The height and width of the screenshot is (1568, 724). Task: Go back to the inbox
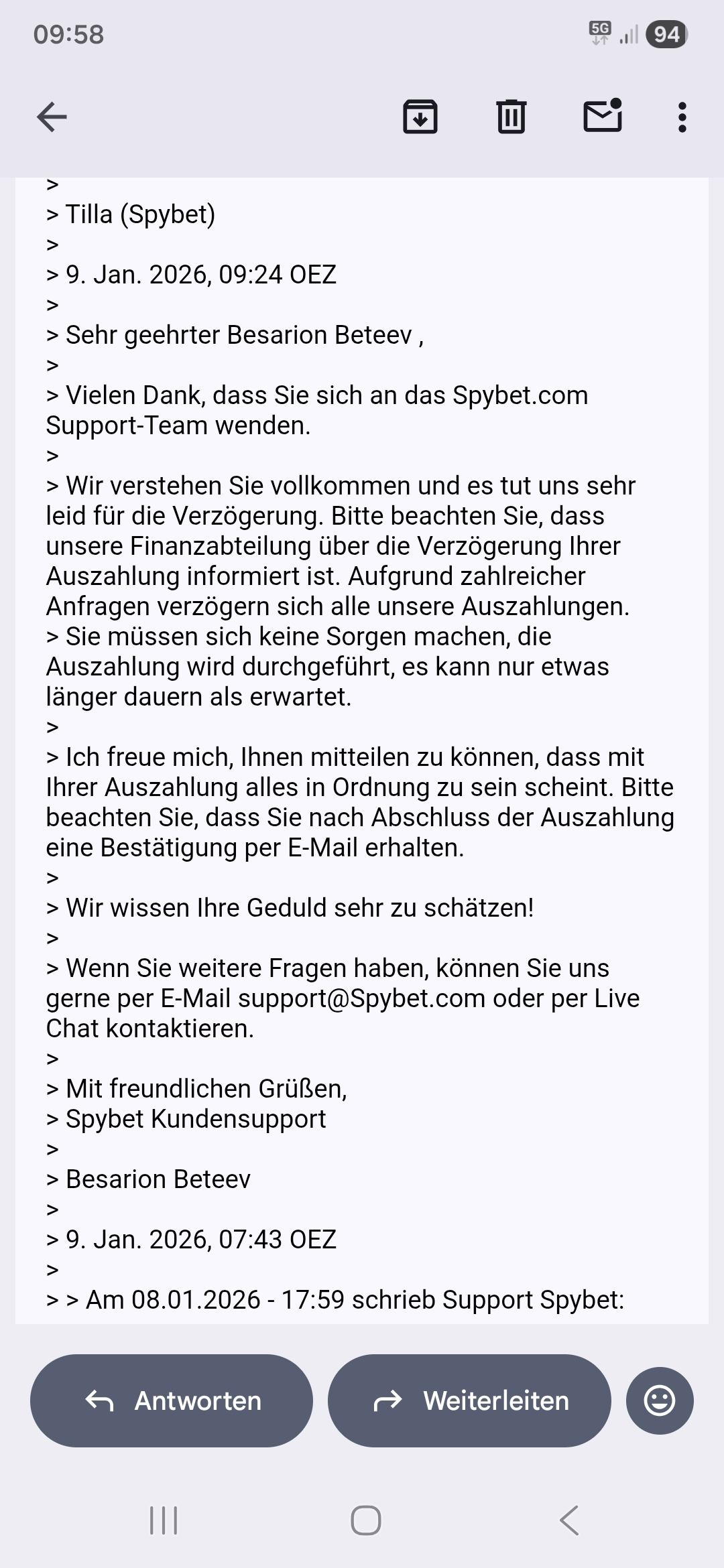[52, 117]
